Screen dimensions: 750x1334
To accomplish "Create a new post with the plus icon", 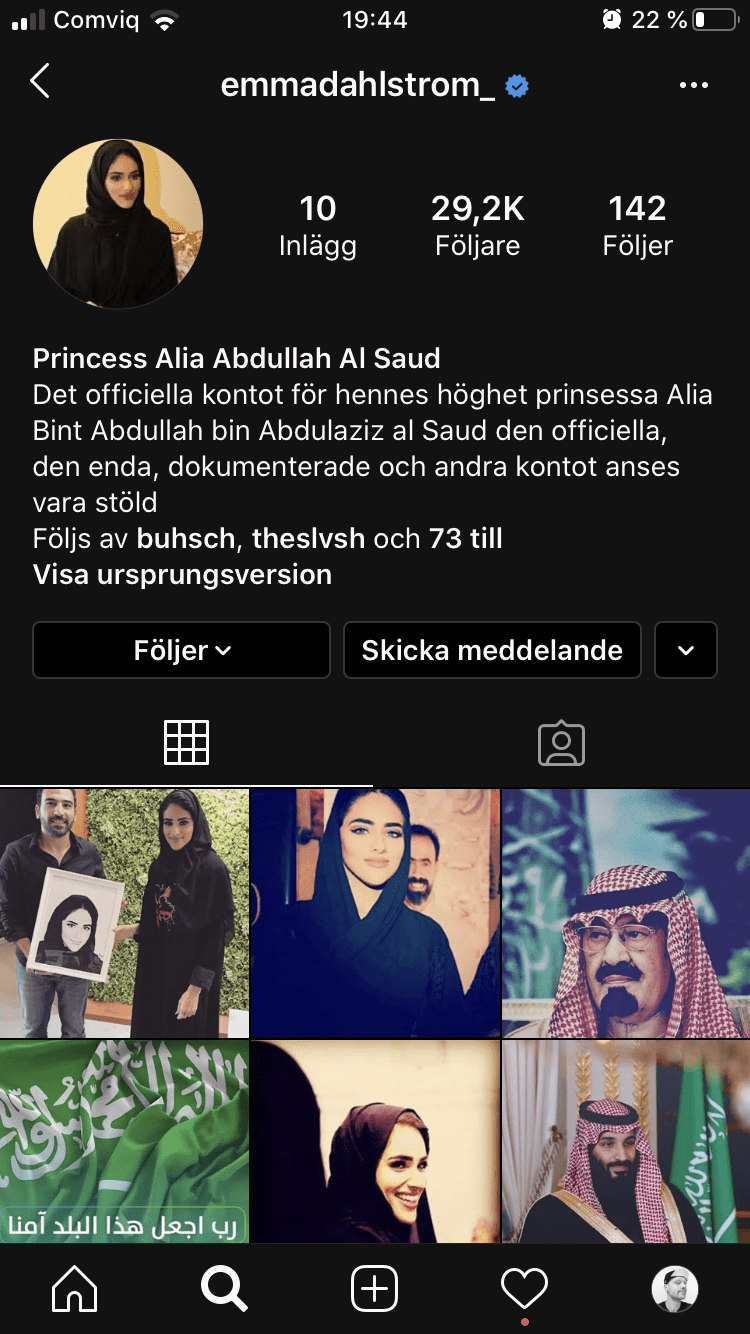I will [x=375, y=1289].
